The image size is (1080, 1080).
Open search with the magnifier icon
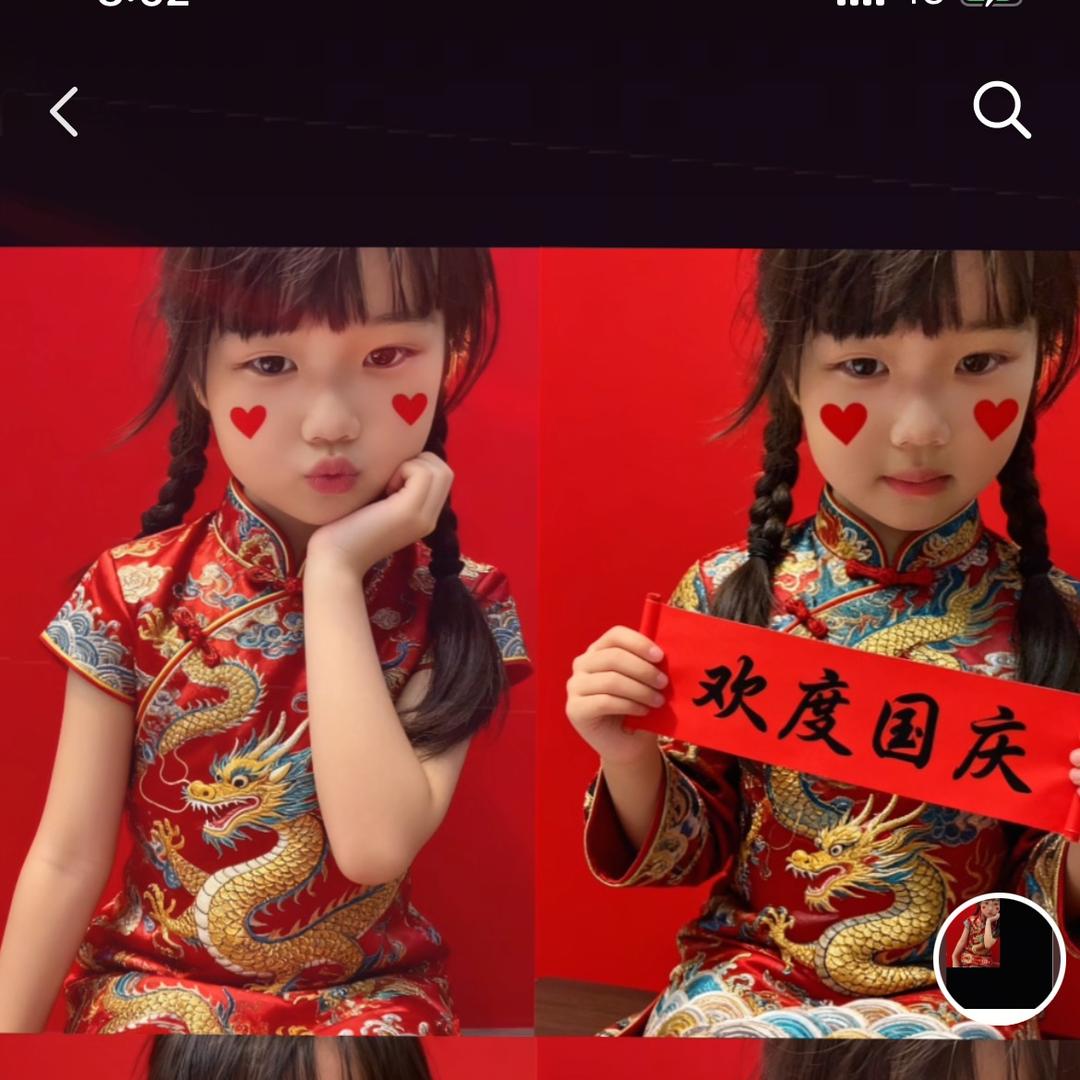point(1001,110)
